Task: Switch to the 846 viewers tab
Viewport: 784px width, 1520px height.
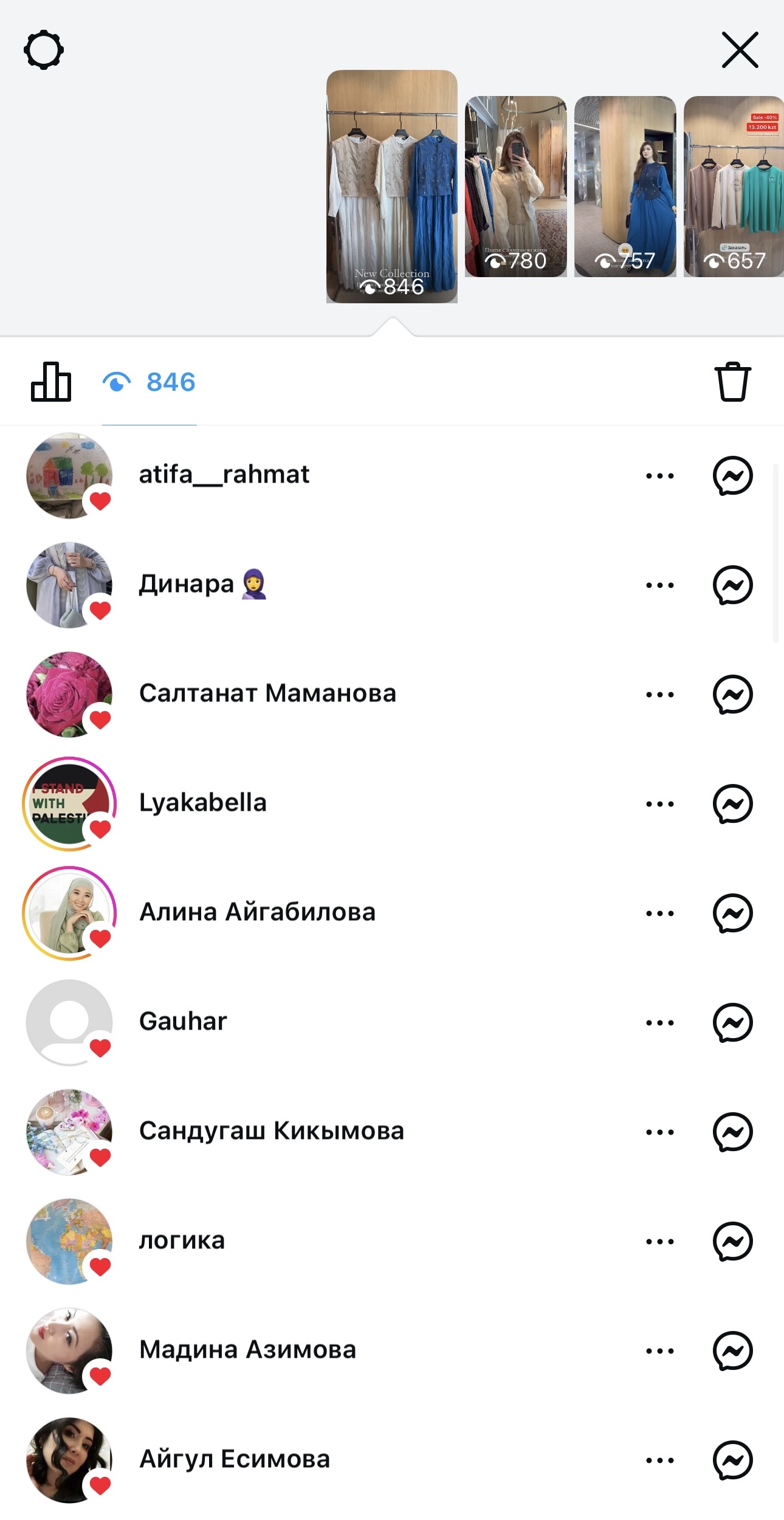Action: (150, 382)
